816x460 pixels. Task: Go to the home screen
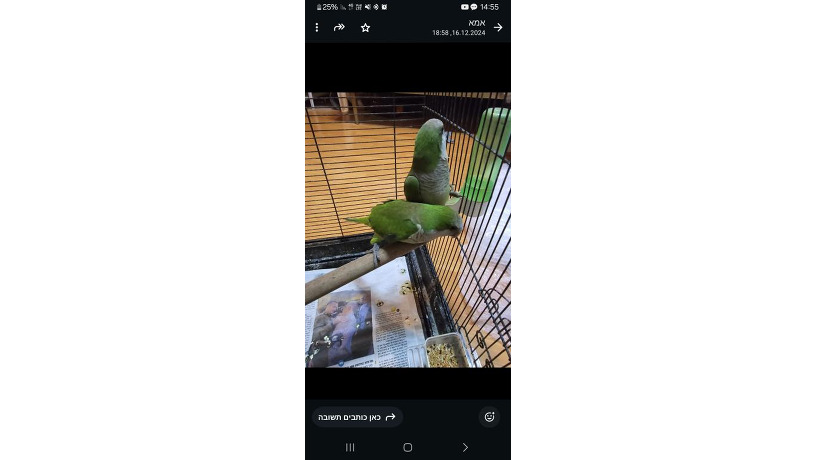pyautogui.click(x=408, y=447)
